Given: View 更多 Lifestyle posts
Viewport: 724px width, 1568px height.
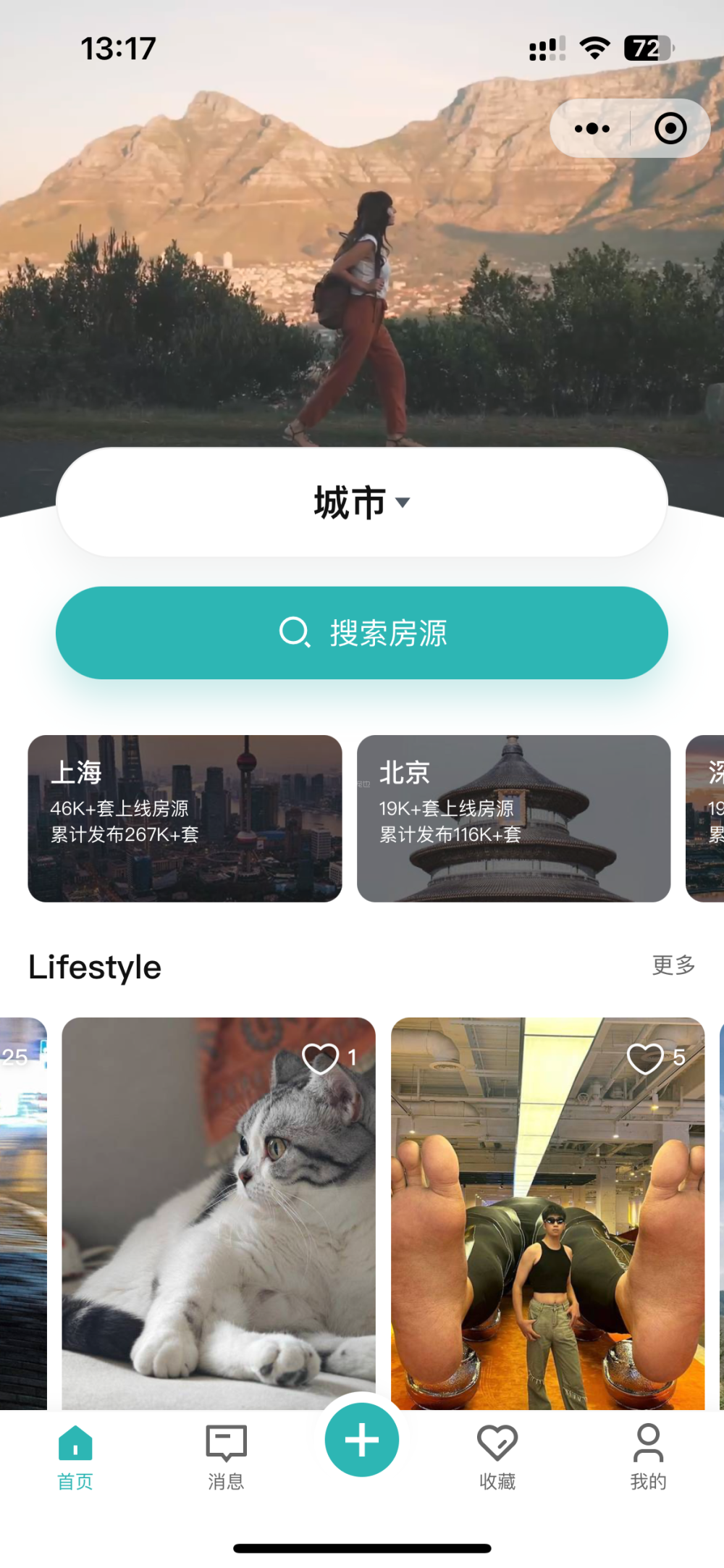Looking at the screenshot, I should tap(673, 965).
